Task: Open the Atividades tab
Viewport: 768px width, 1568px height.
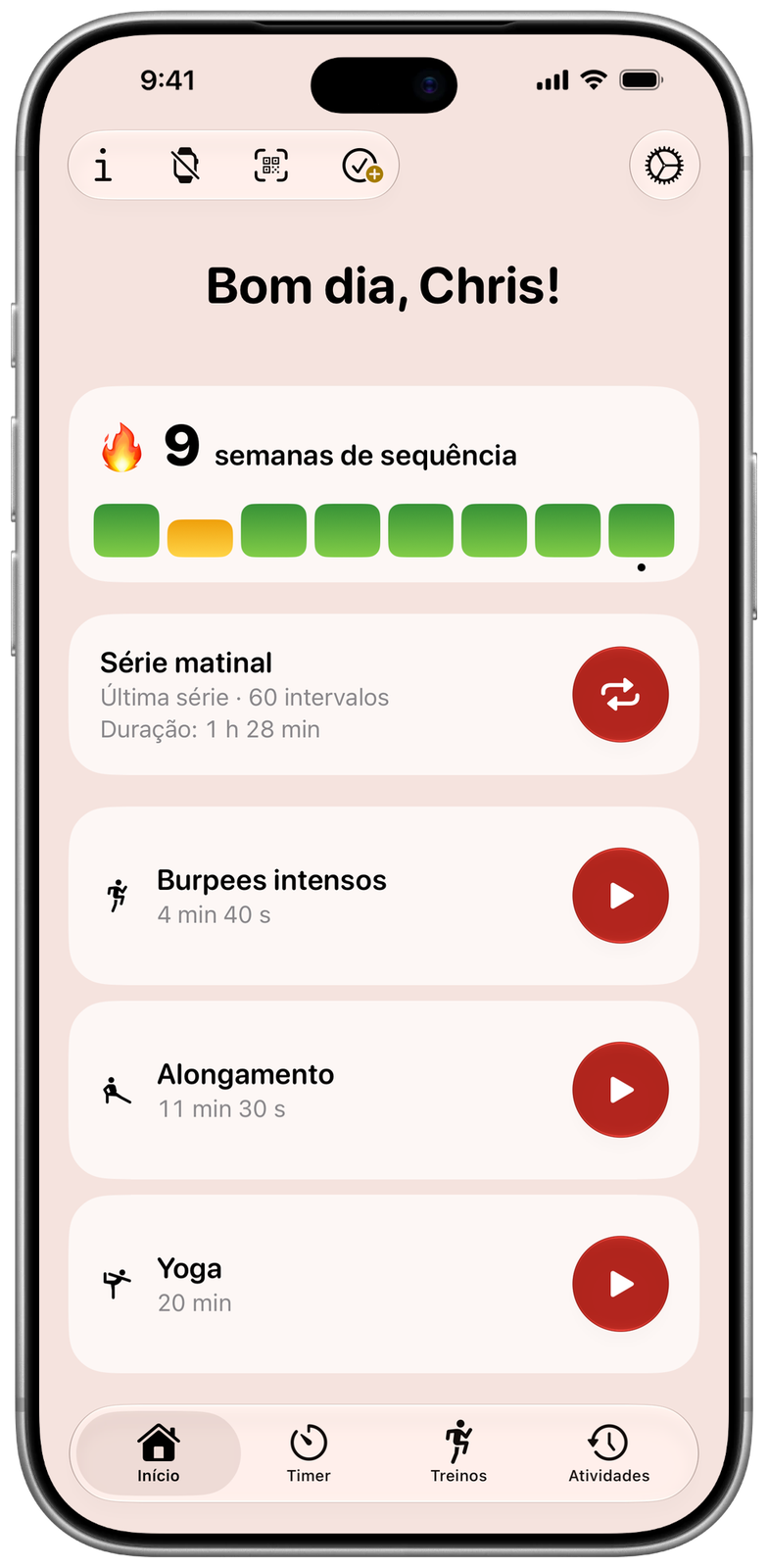Action: tap(609, 1453)
